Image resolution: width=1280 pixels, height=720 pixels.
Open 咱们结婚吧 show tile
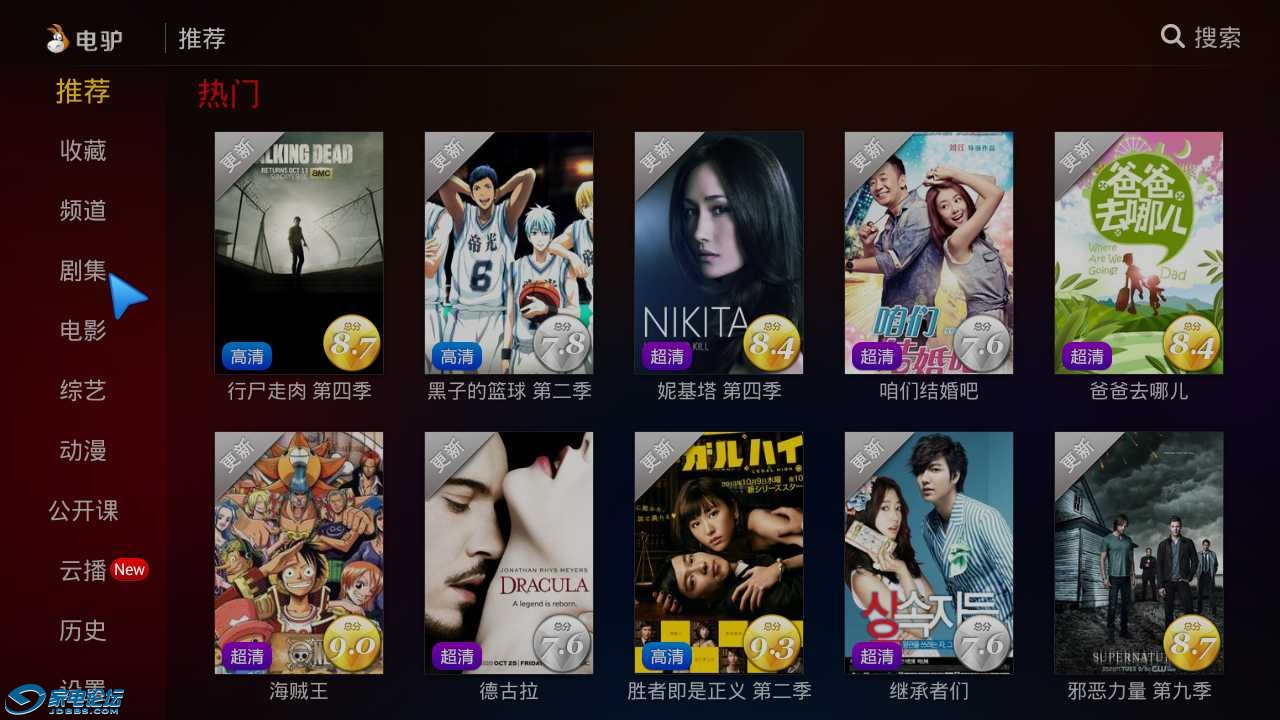coord(929,253)
